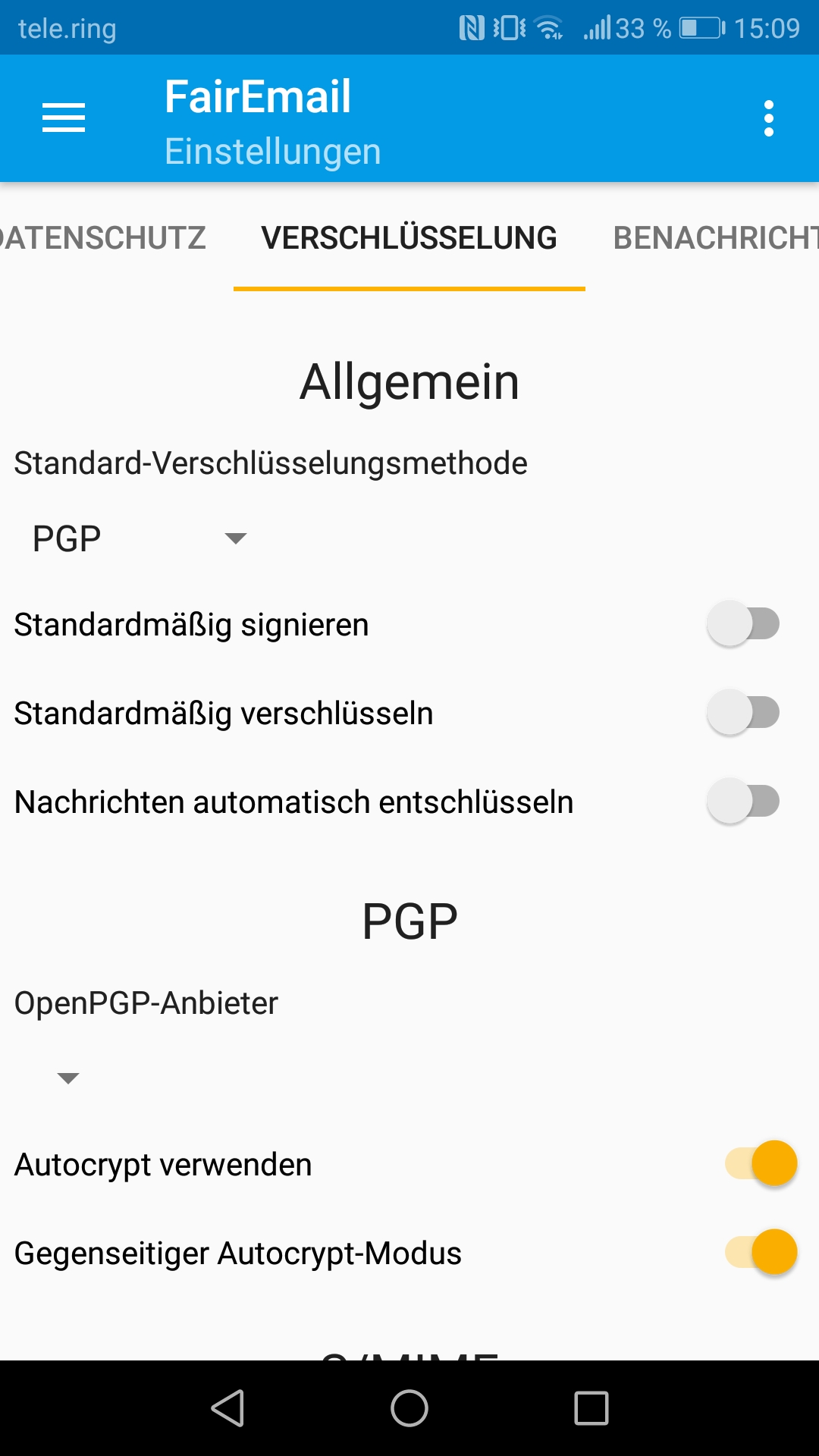Go back using the system back button
Screen dimensions: 819x1456
(x=227, y=1408)
